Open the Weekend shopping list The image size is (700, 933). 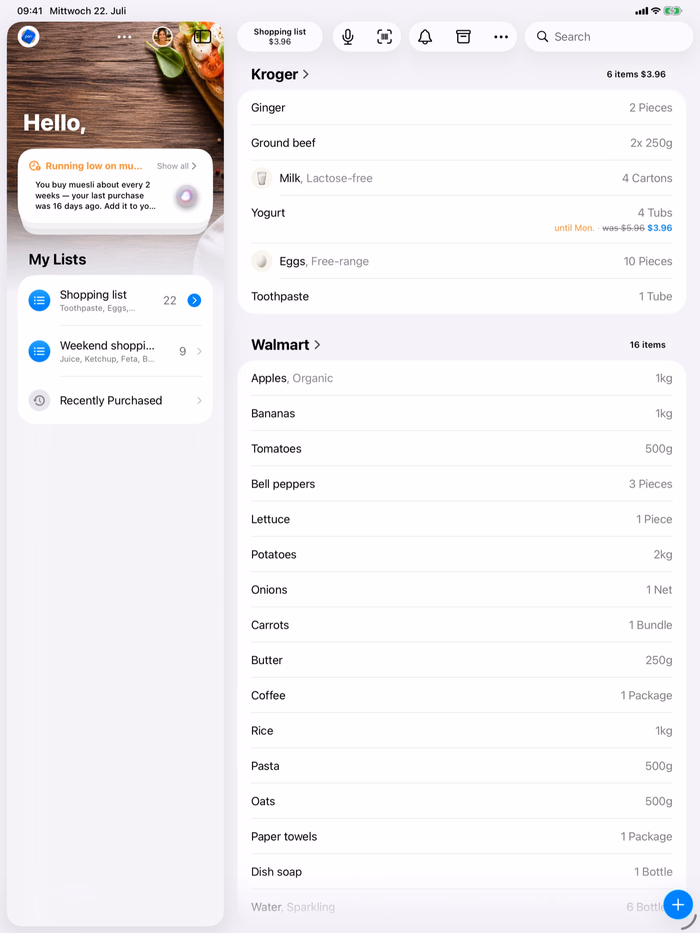115,351
